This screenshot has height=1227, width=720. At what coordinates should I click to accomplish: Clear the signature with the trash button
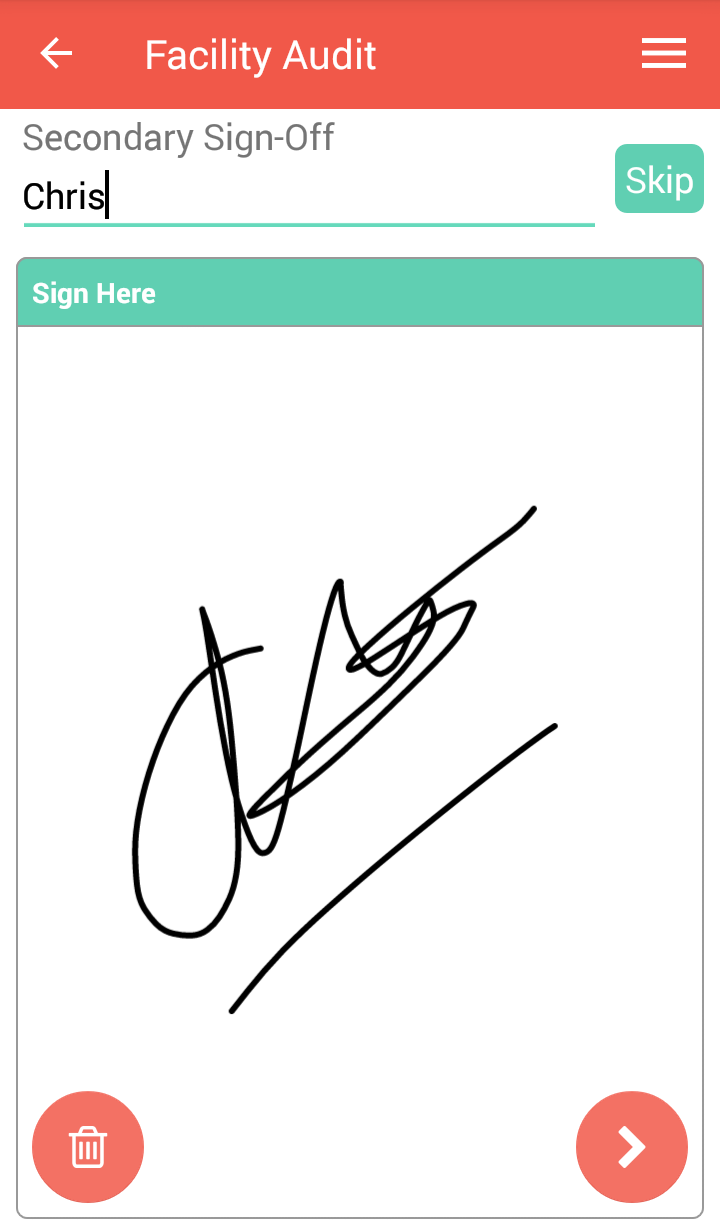point(88,1146)
